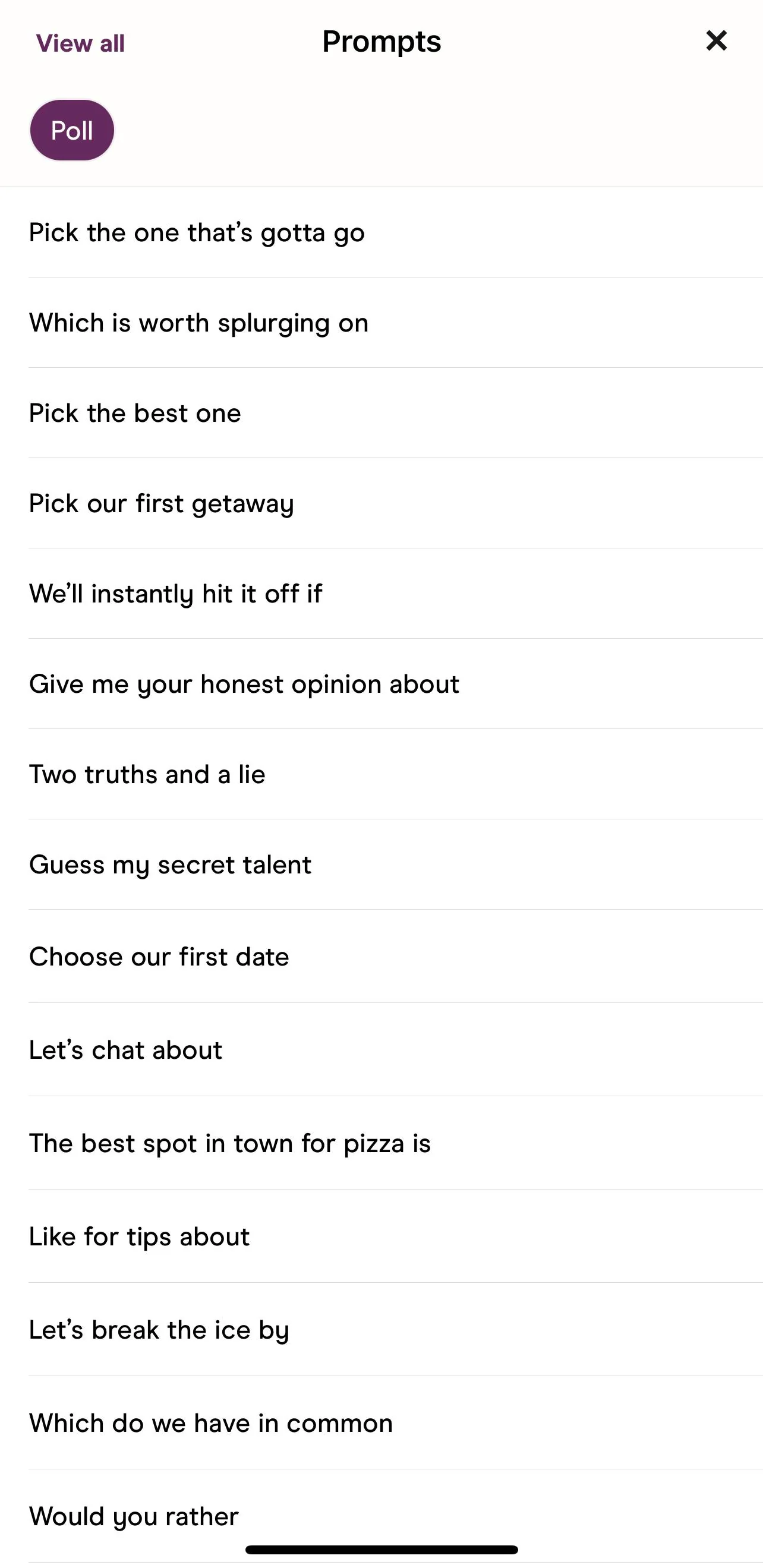Choose 'Guess my secret talent' prompt
Viewport: 763px width, 1568px height.
170,865
